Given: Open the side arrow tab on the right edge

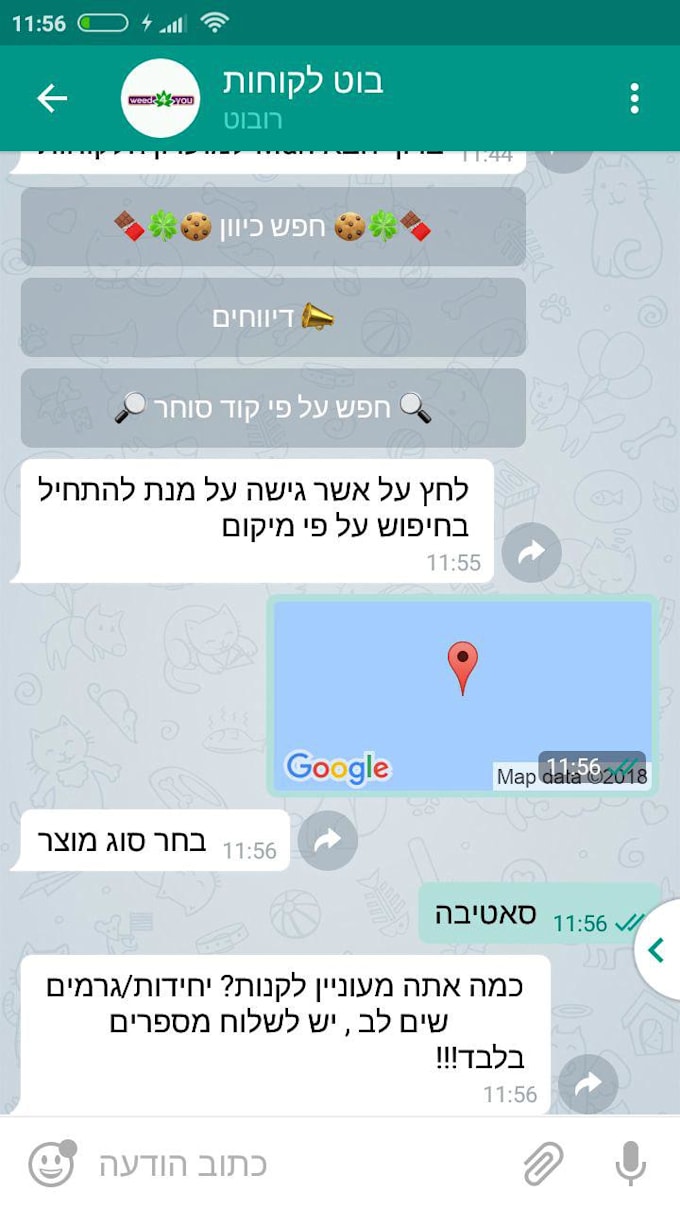Looking at the screenshot, I should [x=656, y=951].
